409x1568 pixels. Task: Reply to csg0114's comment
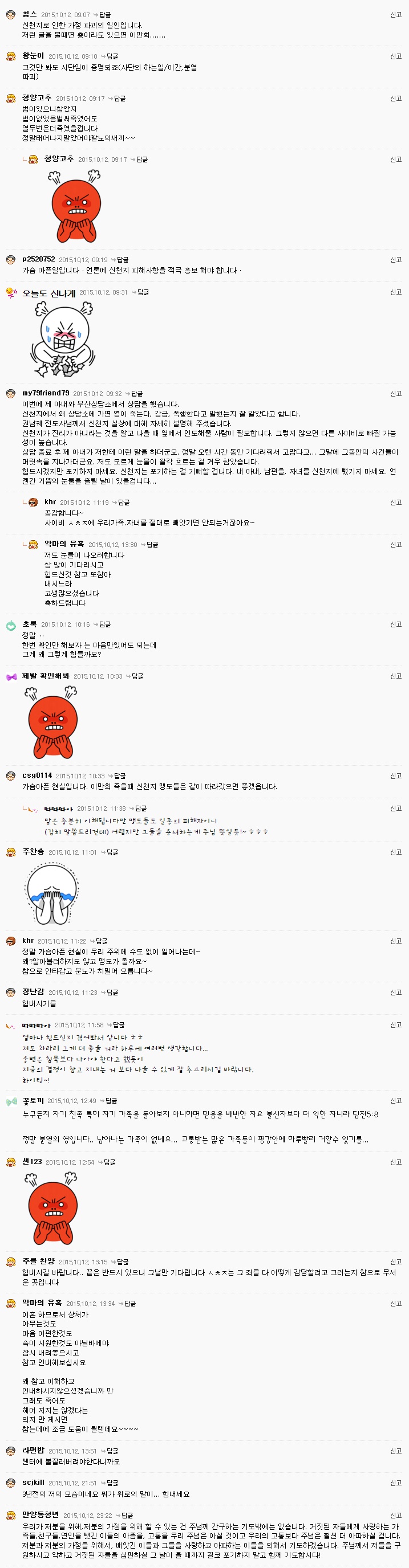point(119,776)
